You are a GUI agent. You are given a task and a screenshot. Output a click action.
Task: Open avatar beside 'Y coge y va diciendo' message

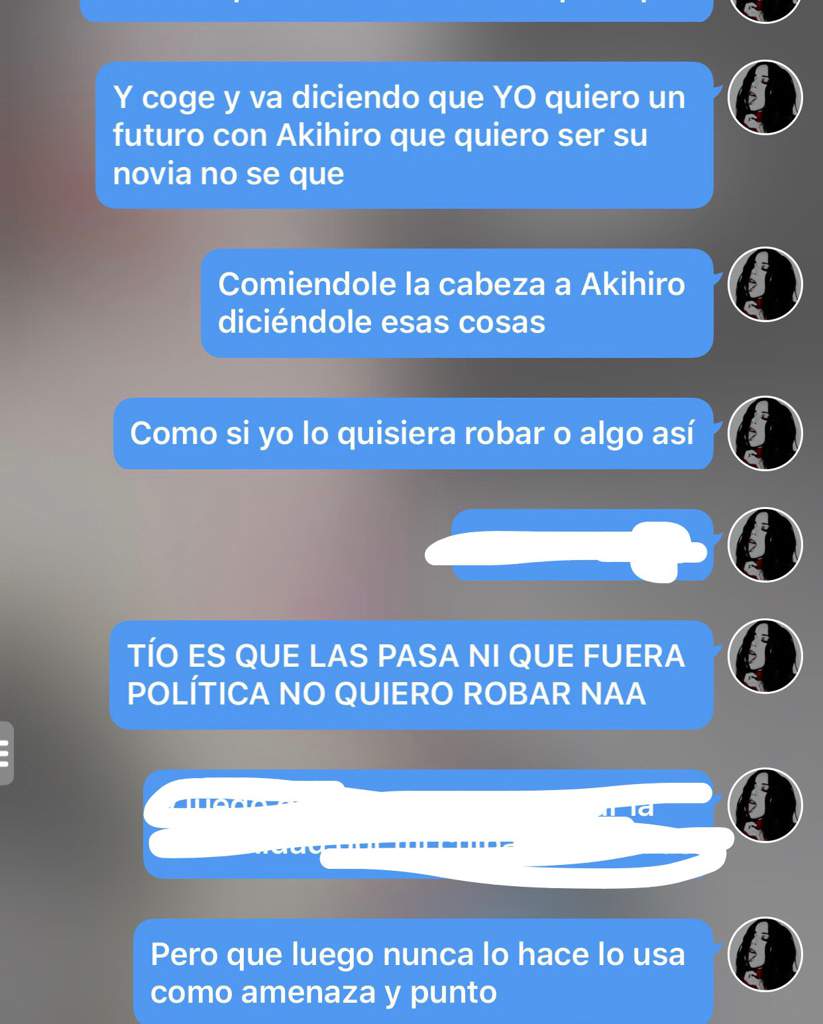[x=766, y=97]
